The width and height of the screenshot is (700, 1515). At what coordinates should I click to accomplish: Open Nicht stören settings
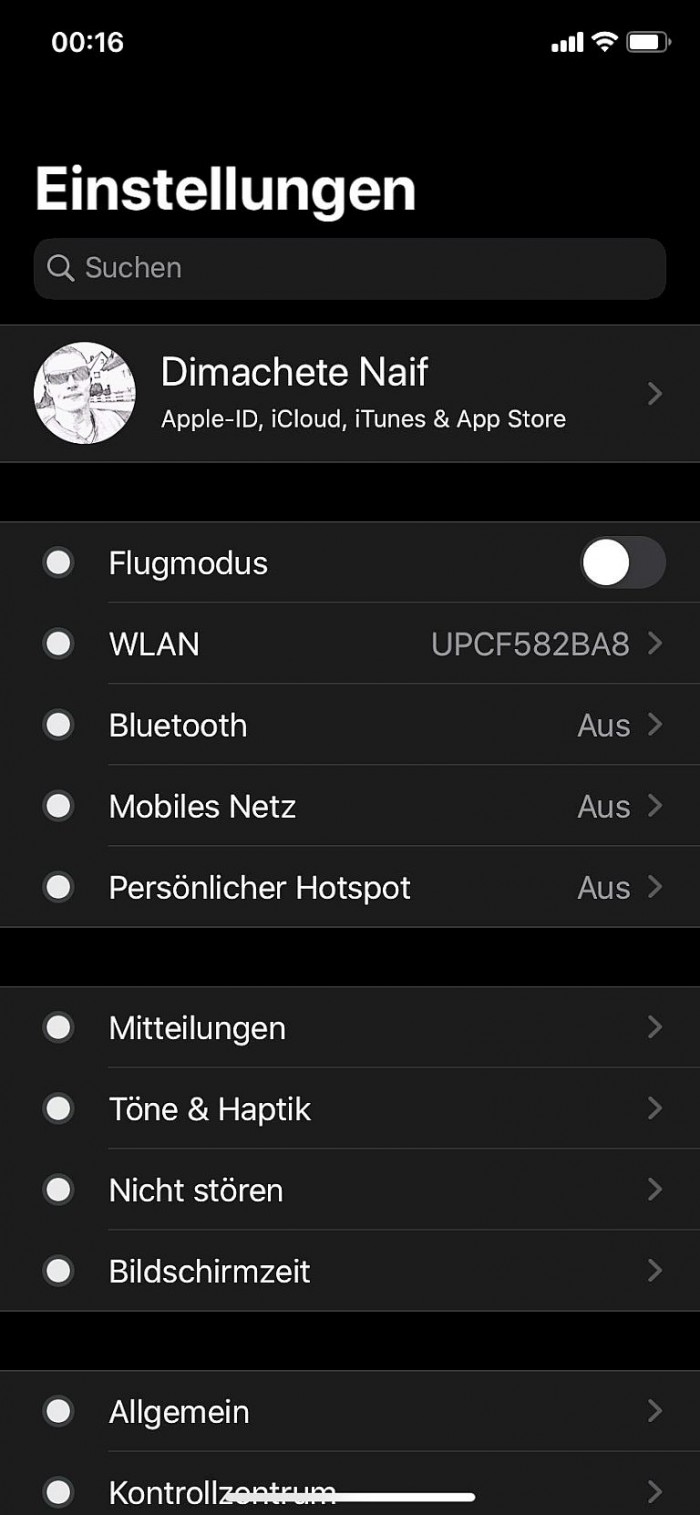pyautogui.click(x=350, y=1190)
